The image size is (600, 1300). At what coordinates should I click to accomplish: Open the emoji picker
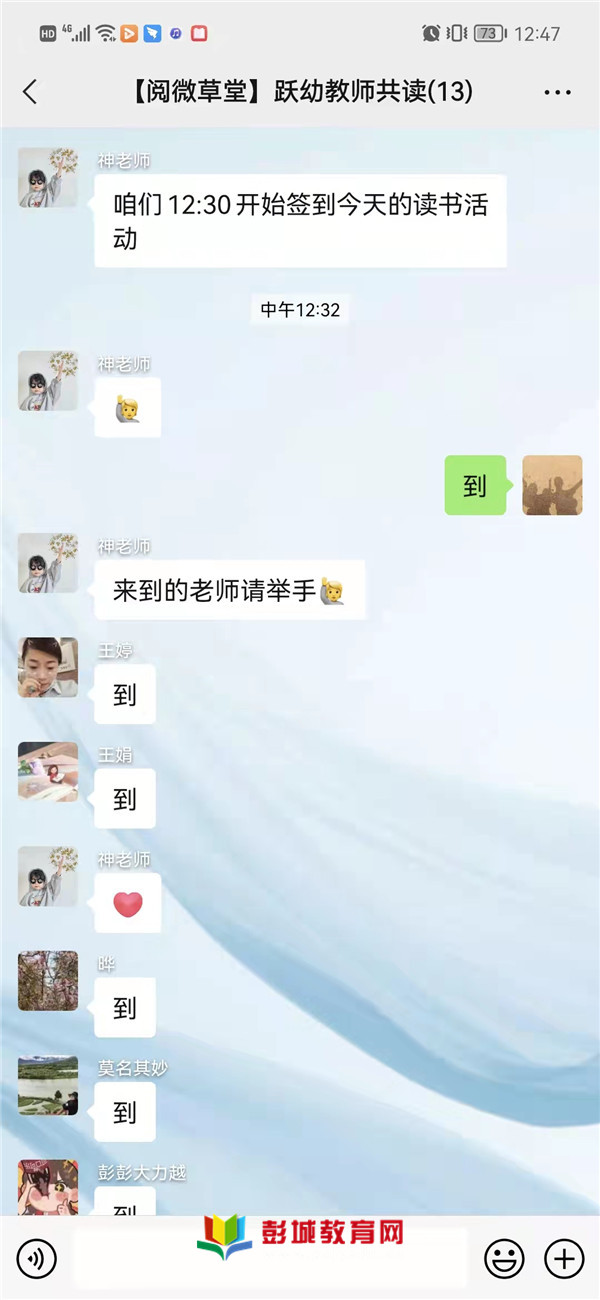(x=504, y=1259)
